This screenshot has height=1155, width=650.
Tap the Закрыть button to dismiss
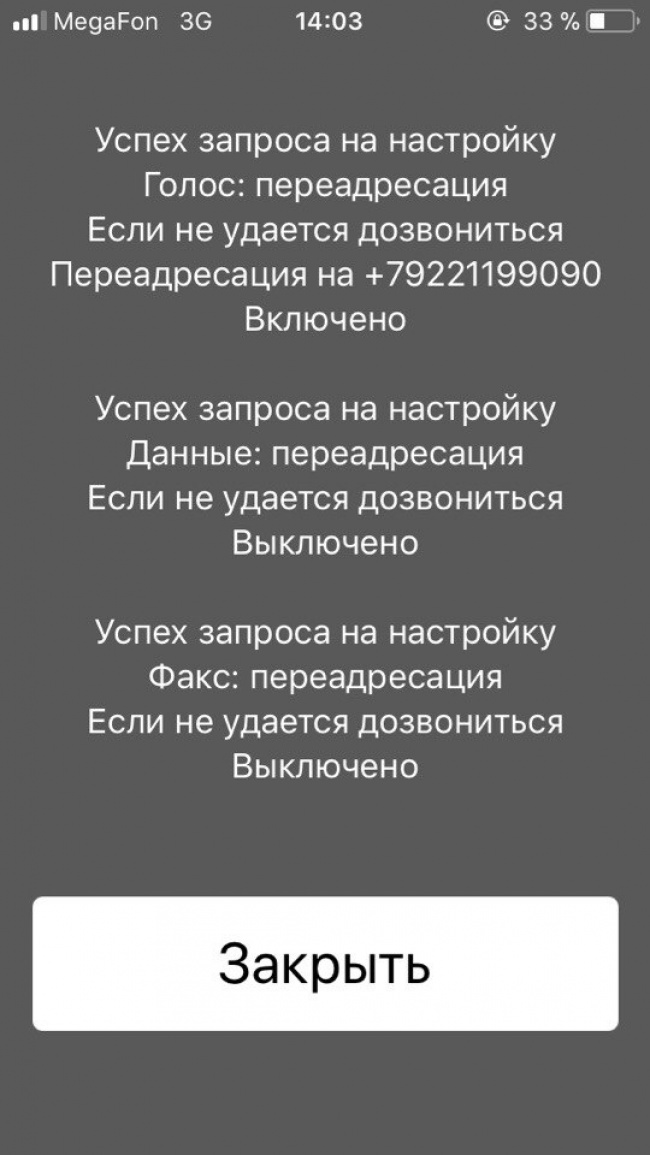pos(325,963)
